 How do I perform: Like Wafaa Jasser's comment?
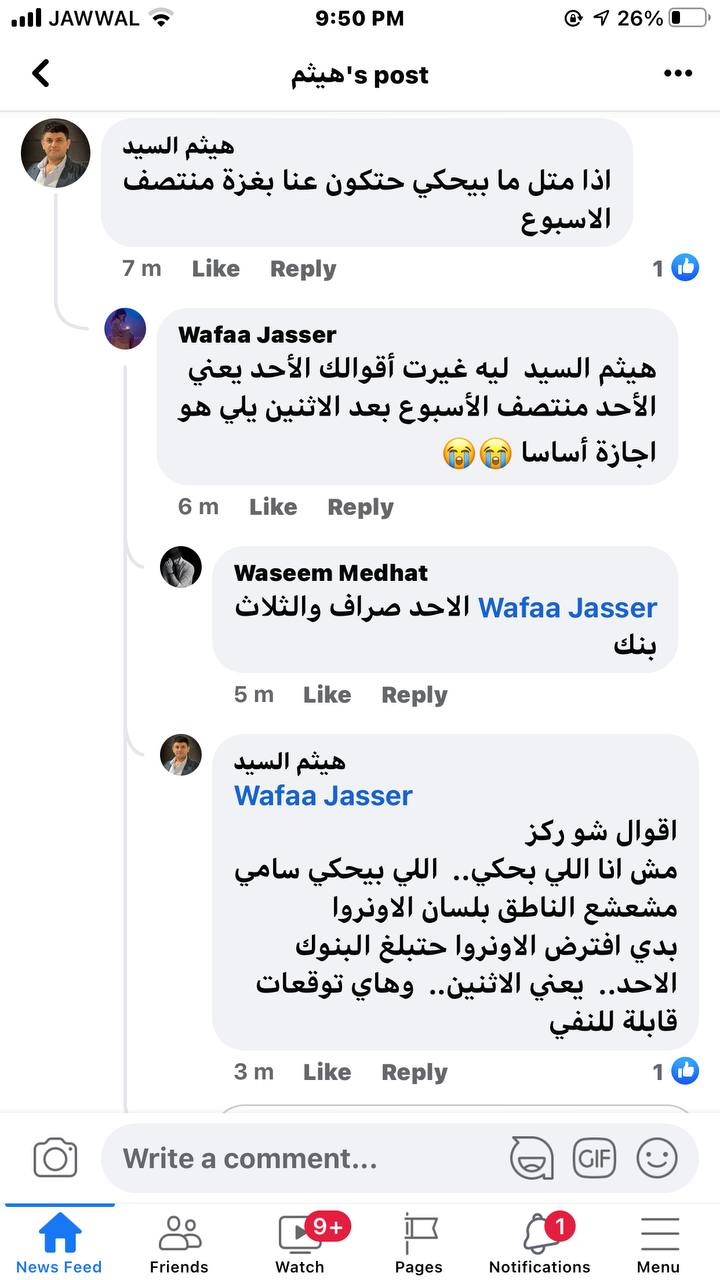click(x=273, y=507)
